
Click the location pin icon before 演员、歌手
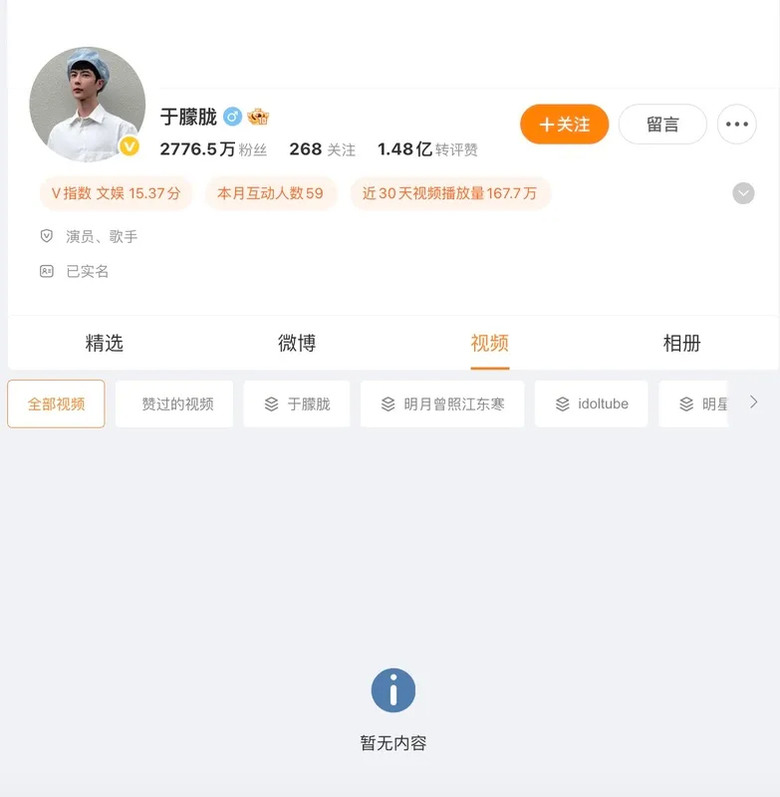tap(45, 236)
